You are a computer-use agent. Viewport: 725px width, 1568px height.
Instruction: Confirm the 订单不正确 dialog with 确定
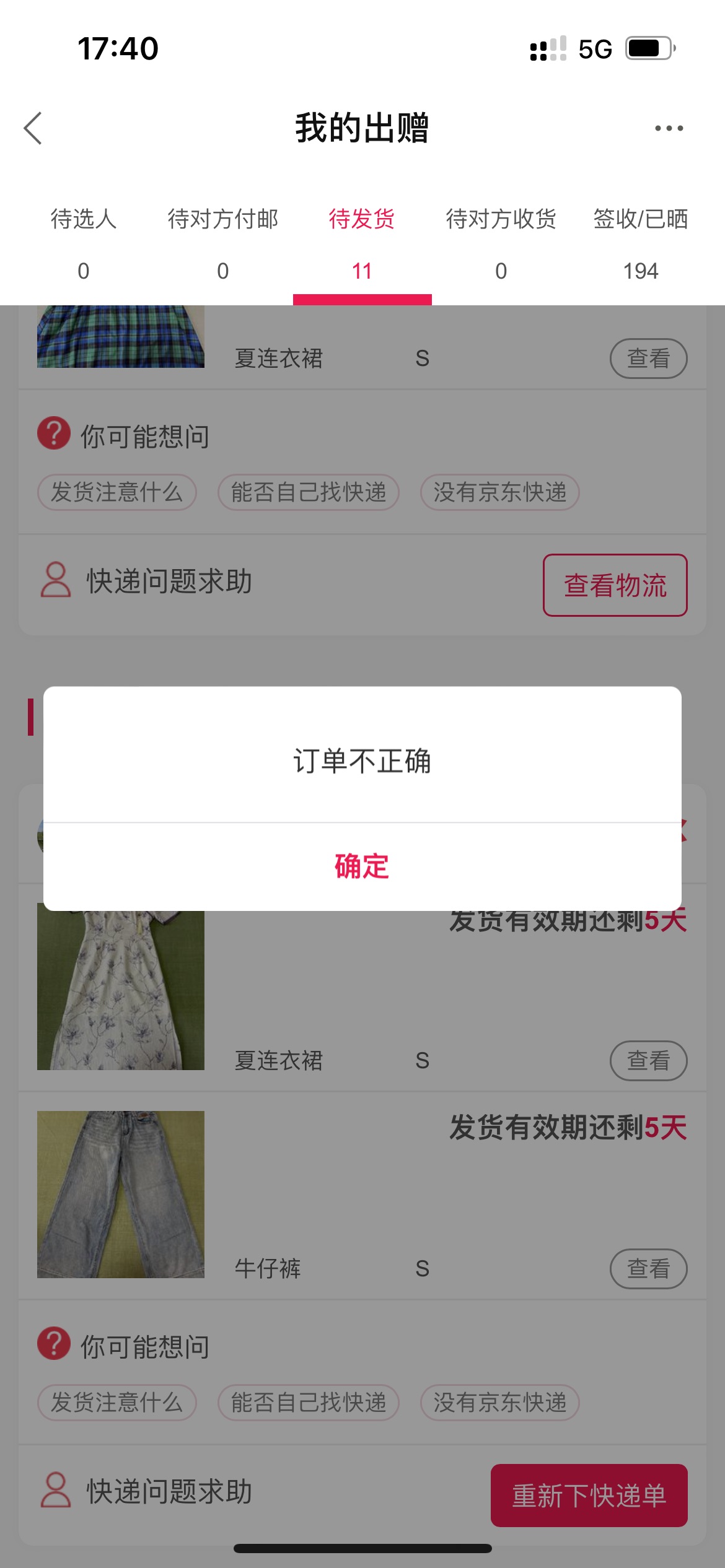pyautogui.click(x=362, y=866)
